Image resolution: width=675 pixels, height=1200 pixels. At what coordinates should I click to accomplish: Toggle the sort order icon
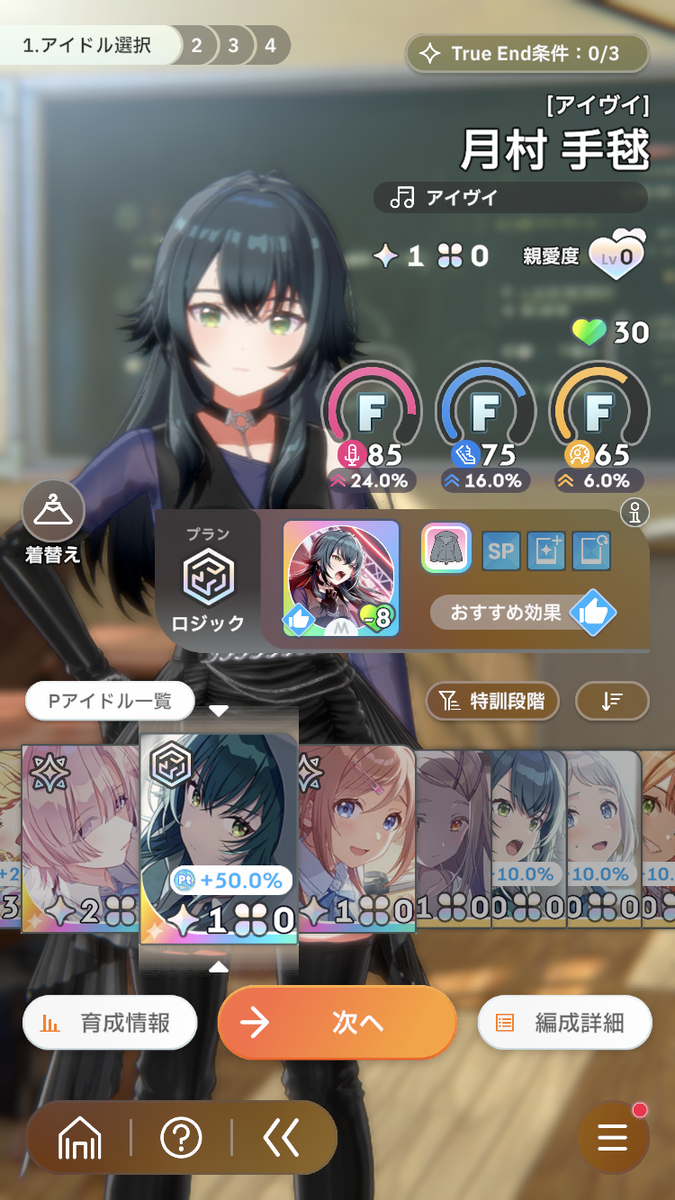tap(612, 701)
